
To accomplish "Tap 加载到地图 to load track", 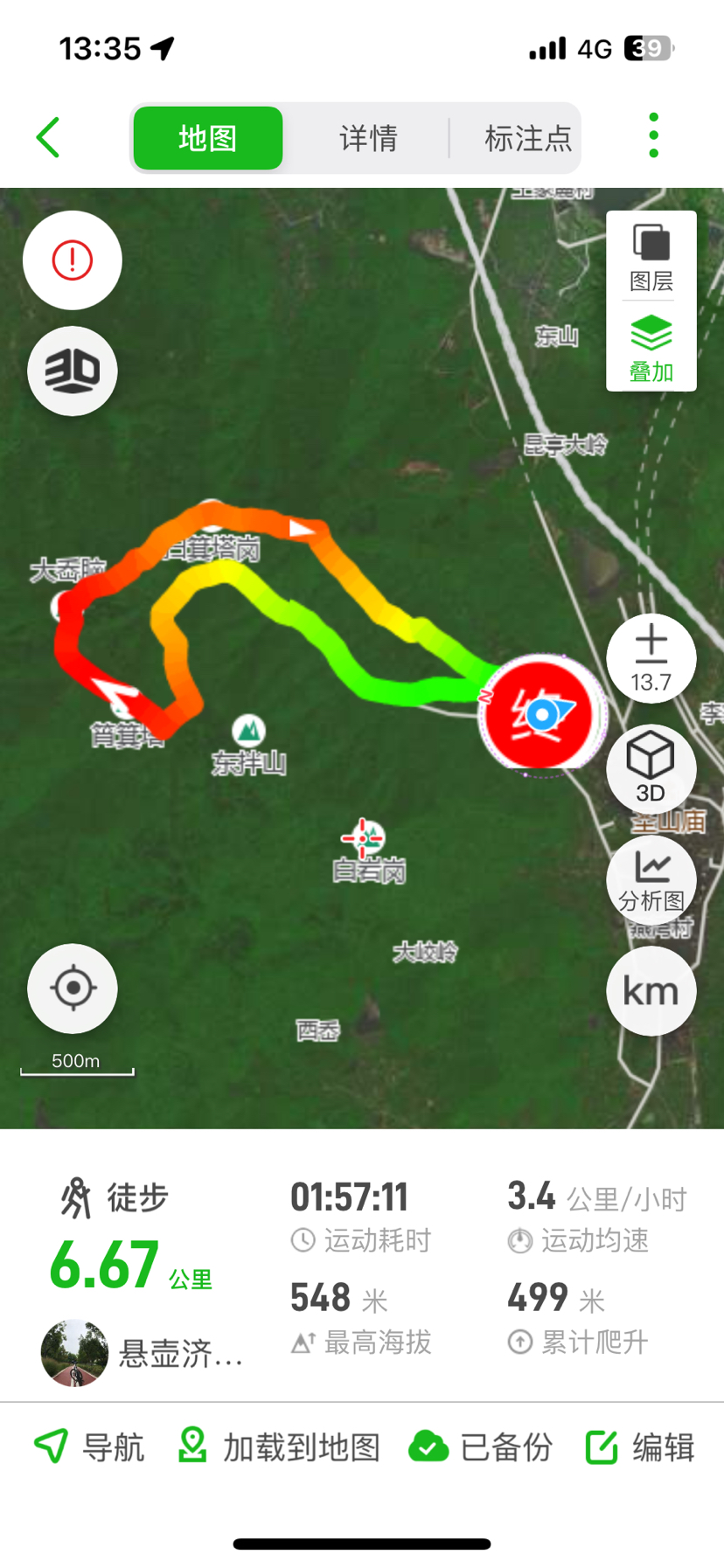I will click(279, 1447).
